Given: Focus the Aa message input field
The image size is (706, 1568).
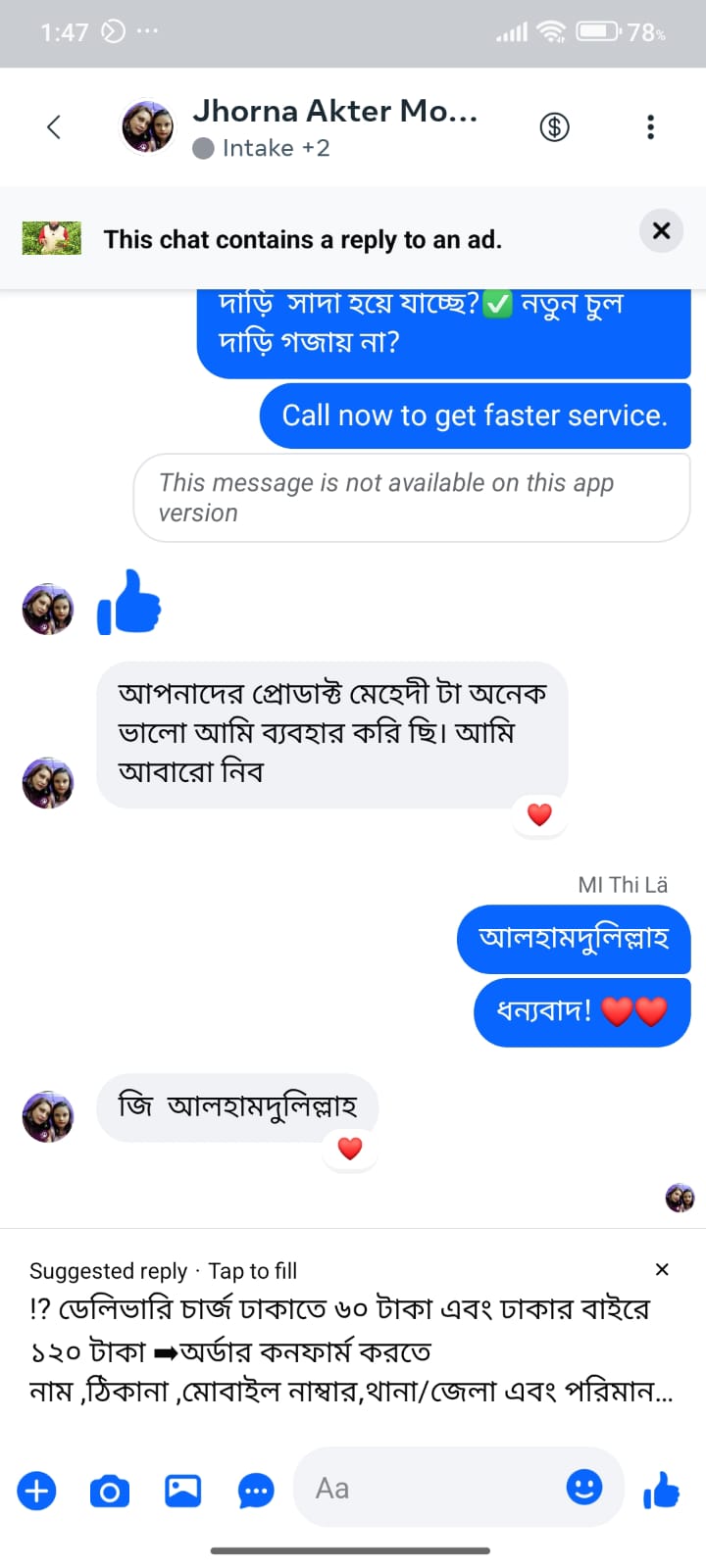Looking at the screenshot, I should pos(431,1489).
